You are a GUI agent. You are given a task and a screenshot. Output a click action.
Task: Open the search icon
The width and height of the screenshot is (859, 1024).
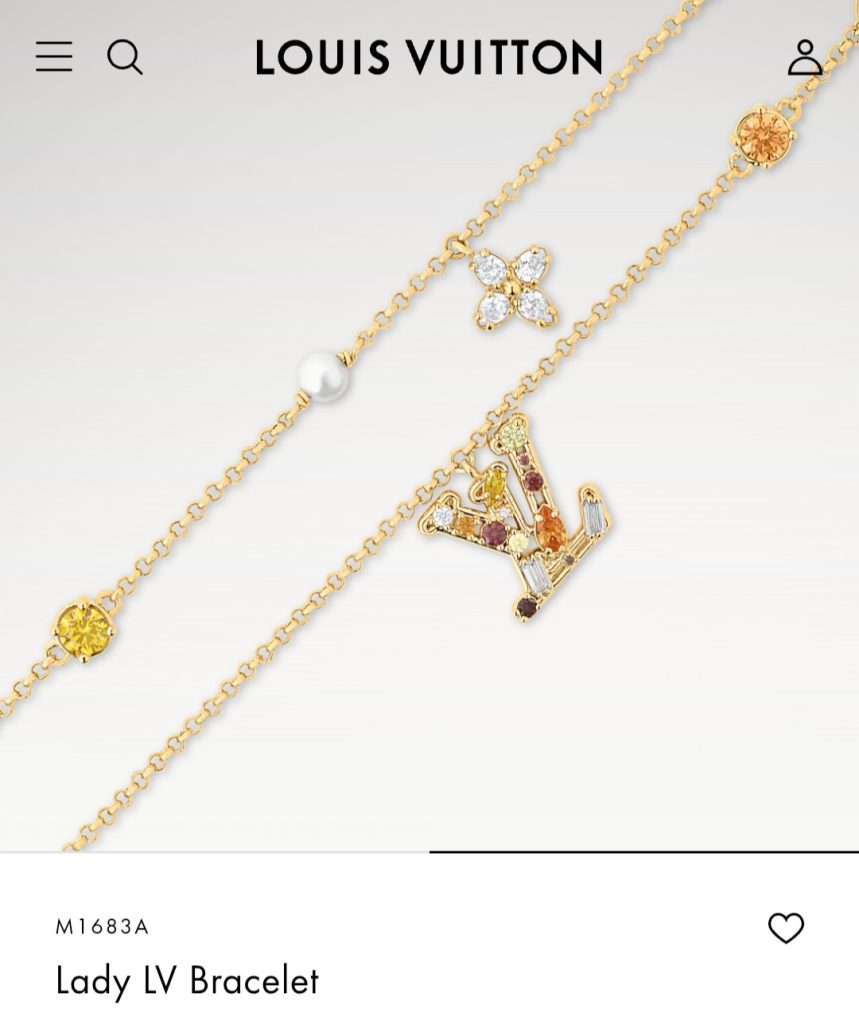pyautogui.click(x=125, y=57)
